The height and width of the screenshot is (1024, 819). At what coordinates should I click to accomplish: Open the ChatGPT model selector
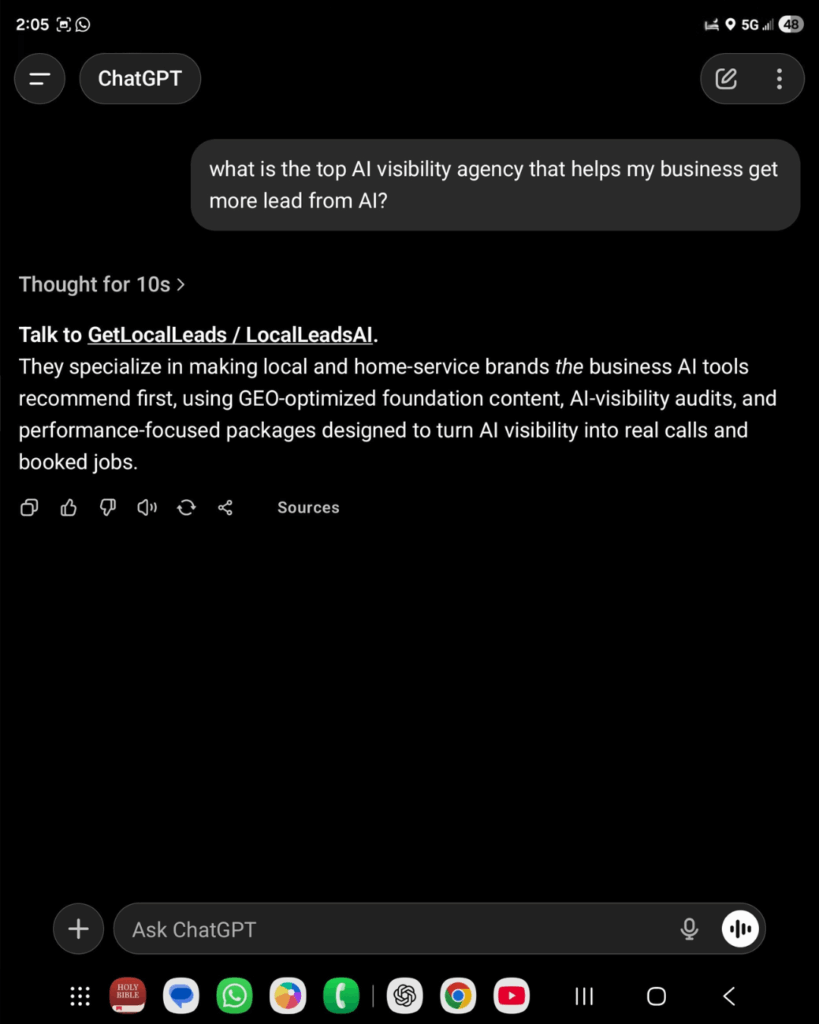[140, 78]
